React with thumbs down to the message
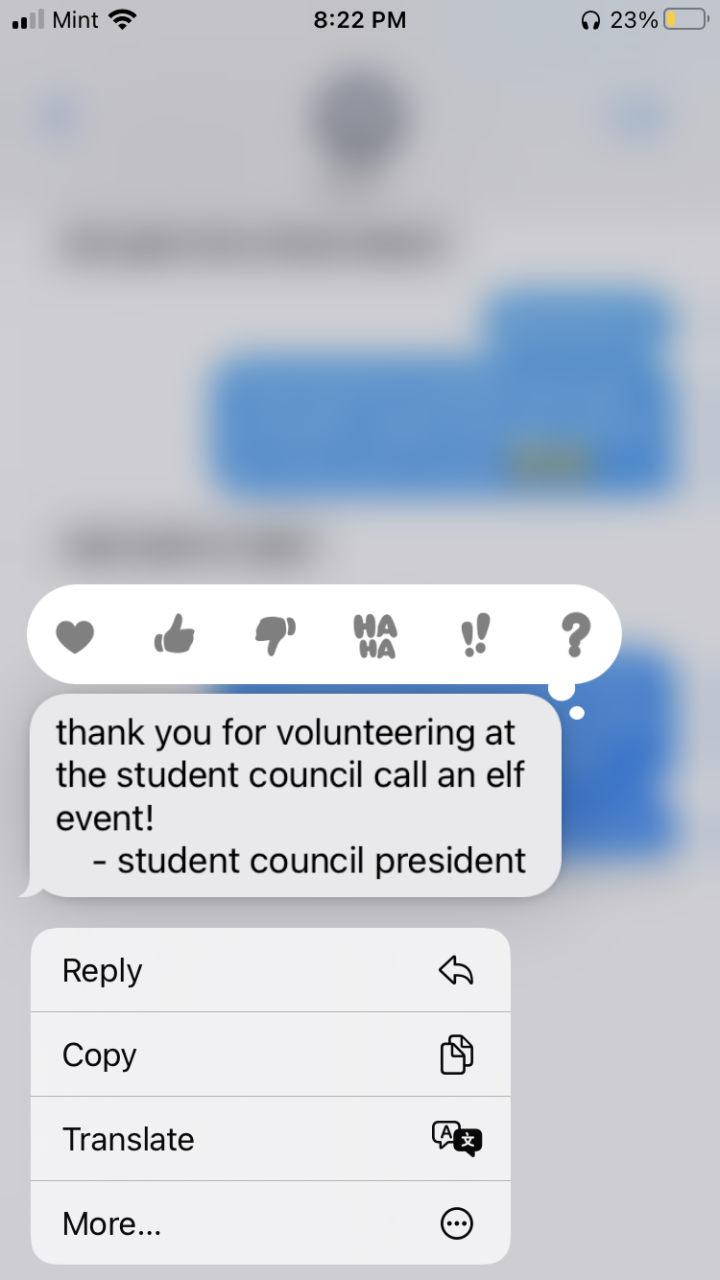 pyautogui.click(x=275, y=635)
